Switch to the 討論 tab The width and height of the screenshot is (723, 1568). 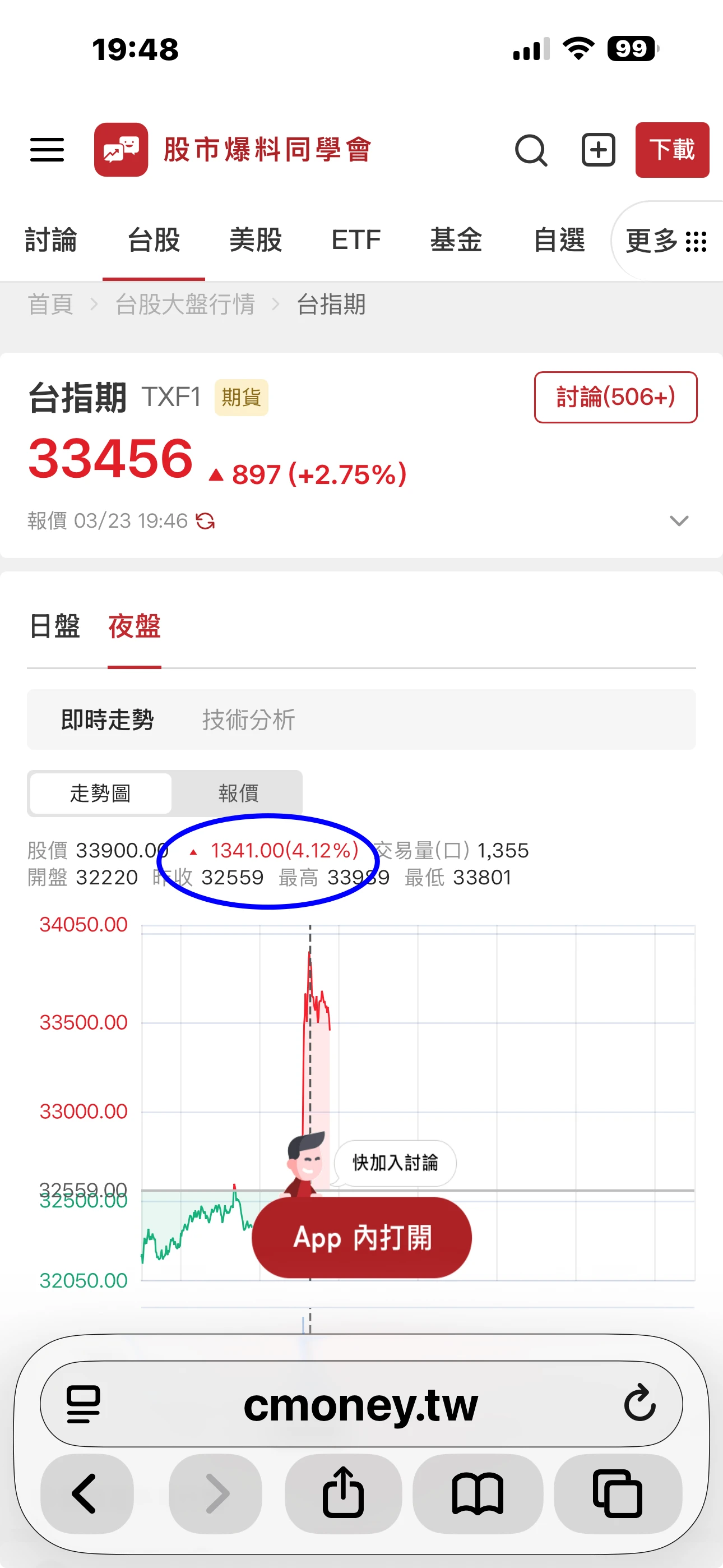50,240
